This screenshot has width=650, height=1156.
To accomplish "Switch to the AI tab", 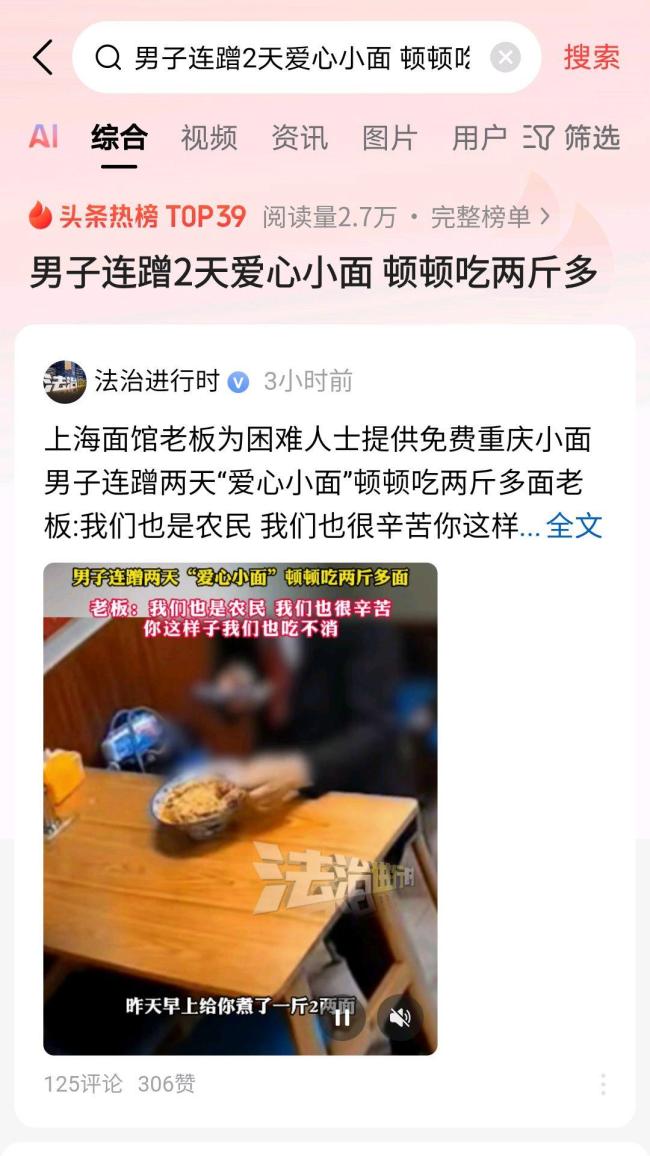I will click(x=43, y=137).
